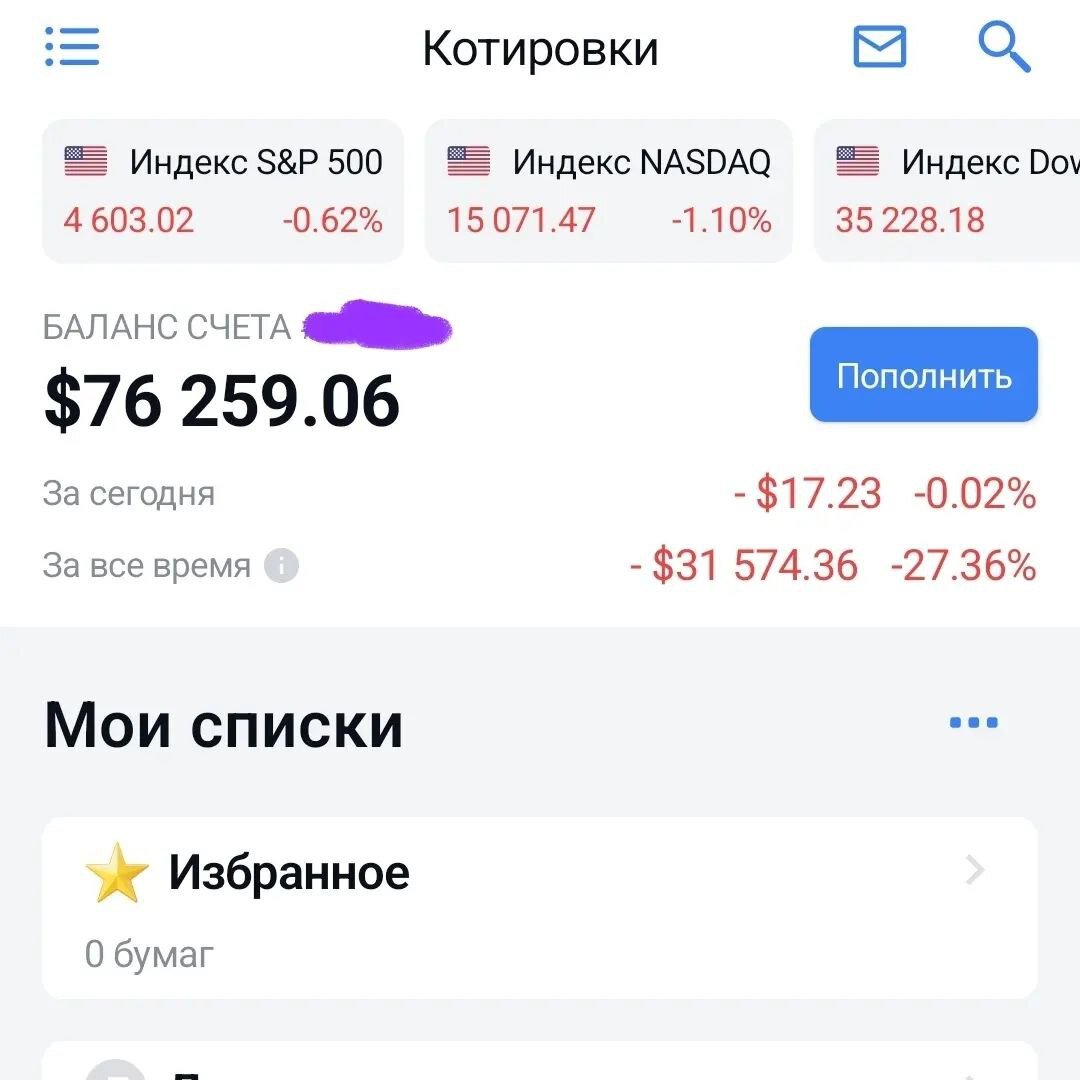This screenshot has width=1080, height=1080.
Task: Tap the Пополнить button
Action: coord(923,375)
